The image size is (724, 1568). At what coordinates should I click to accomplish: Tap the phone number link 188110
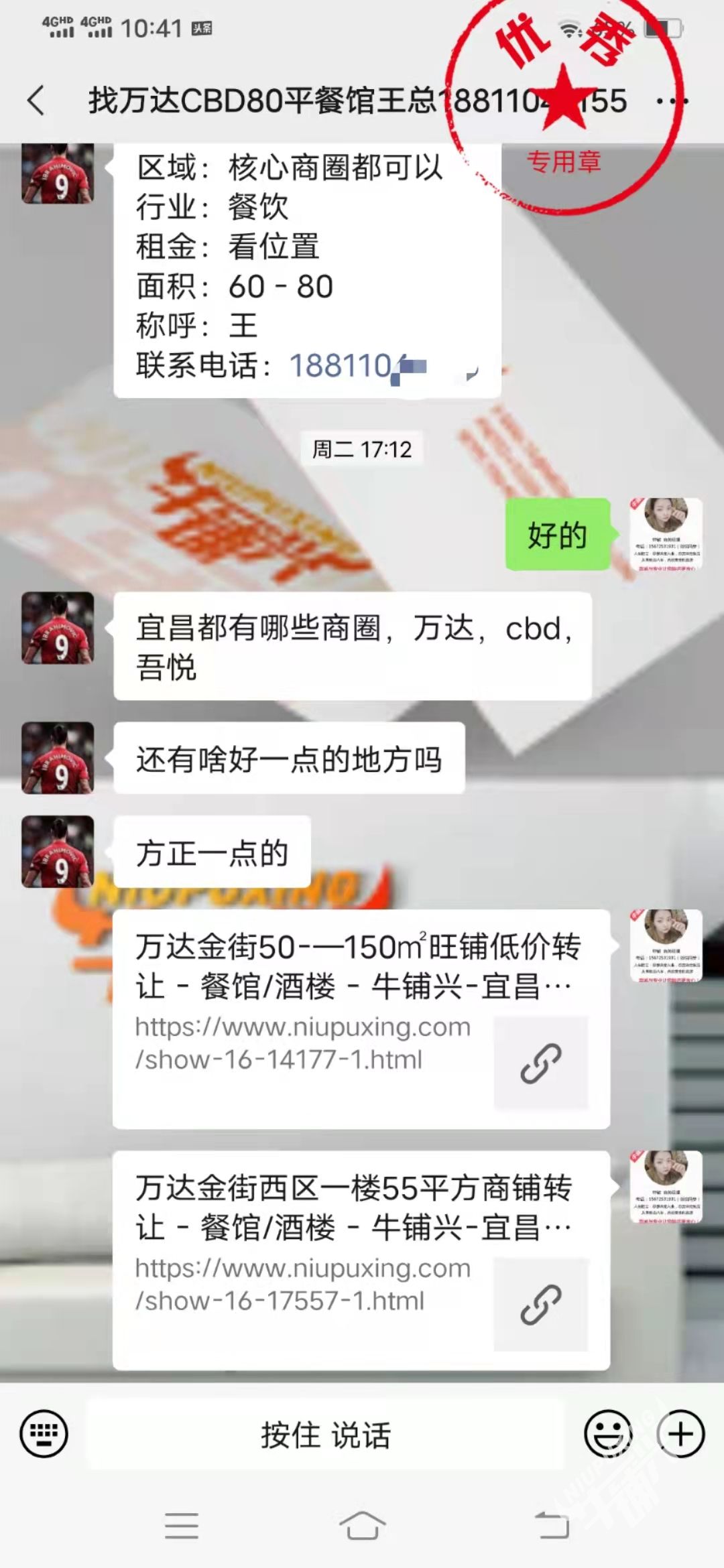(x=341, y=366)
